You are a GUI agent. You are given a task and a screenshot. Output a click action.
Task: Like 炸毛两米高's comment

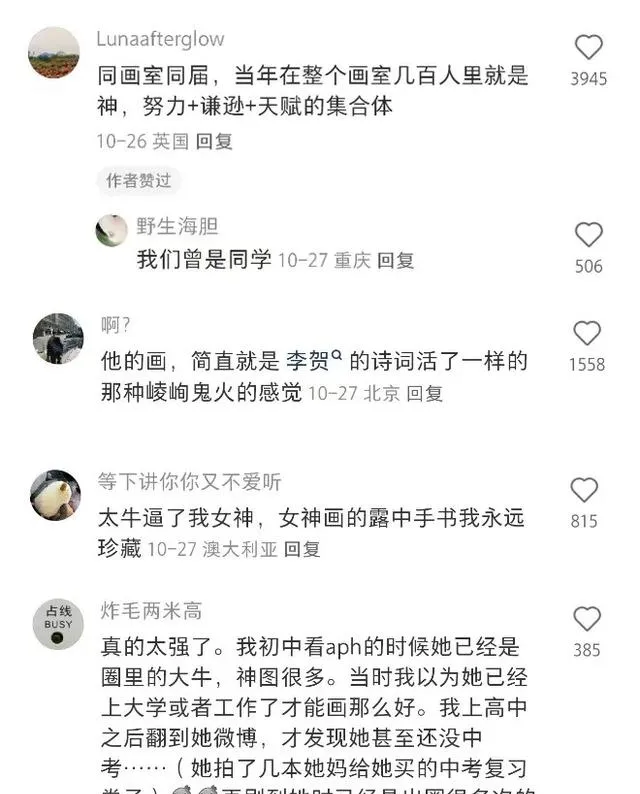[x=587, y=620]
